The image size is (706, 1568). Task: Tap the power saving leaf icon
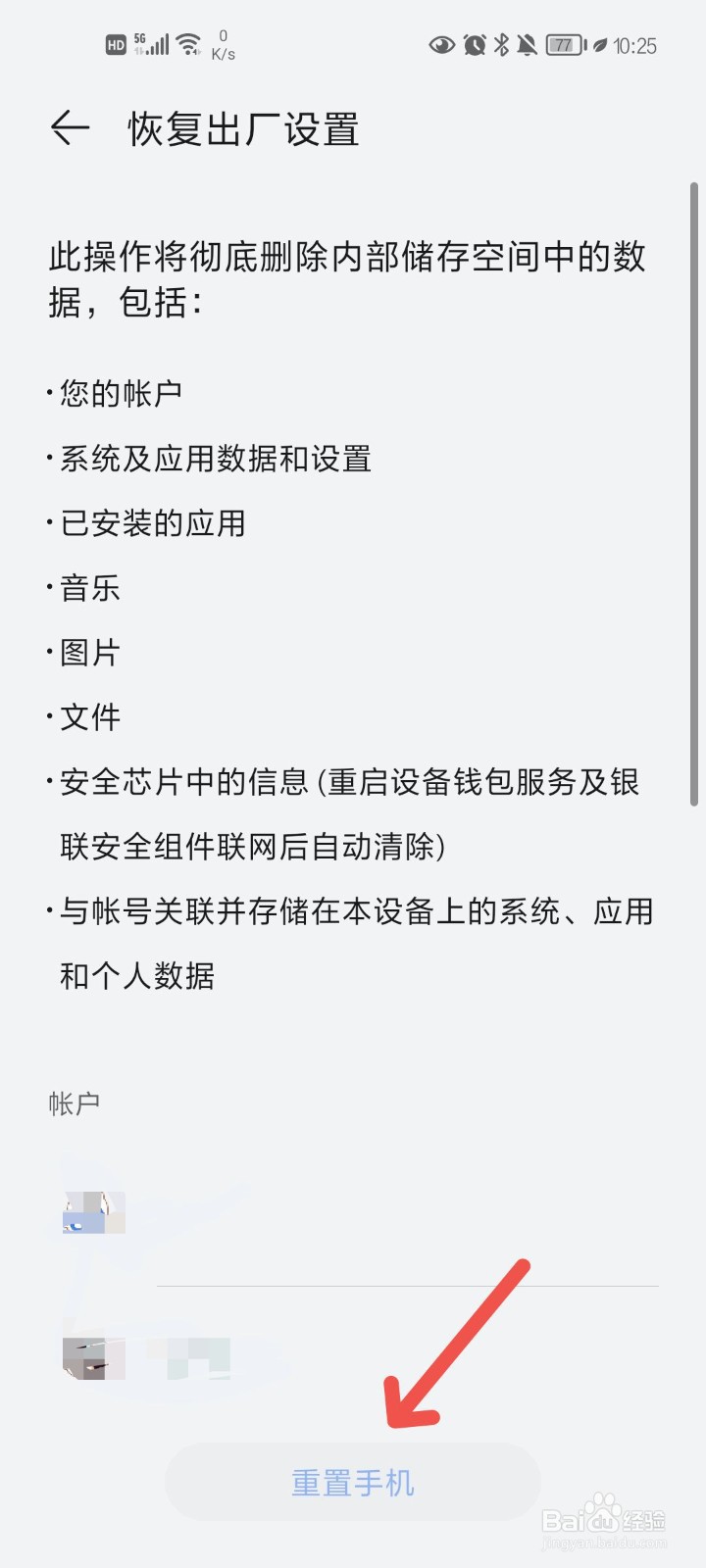(x=600, y=46)
